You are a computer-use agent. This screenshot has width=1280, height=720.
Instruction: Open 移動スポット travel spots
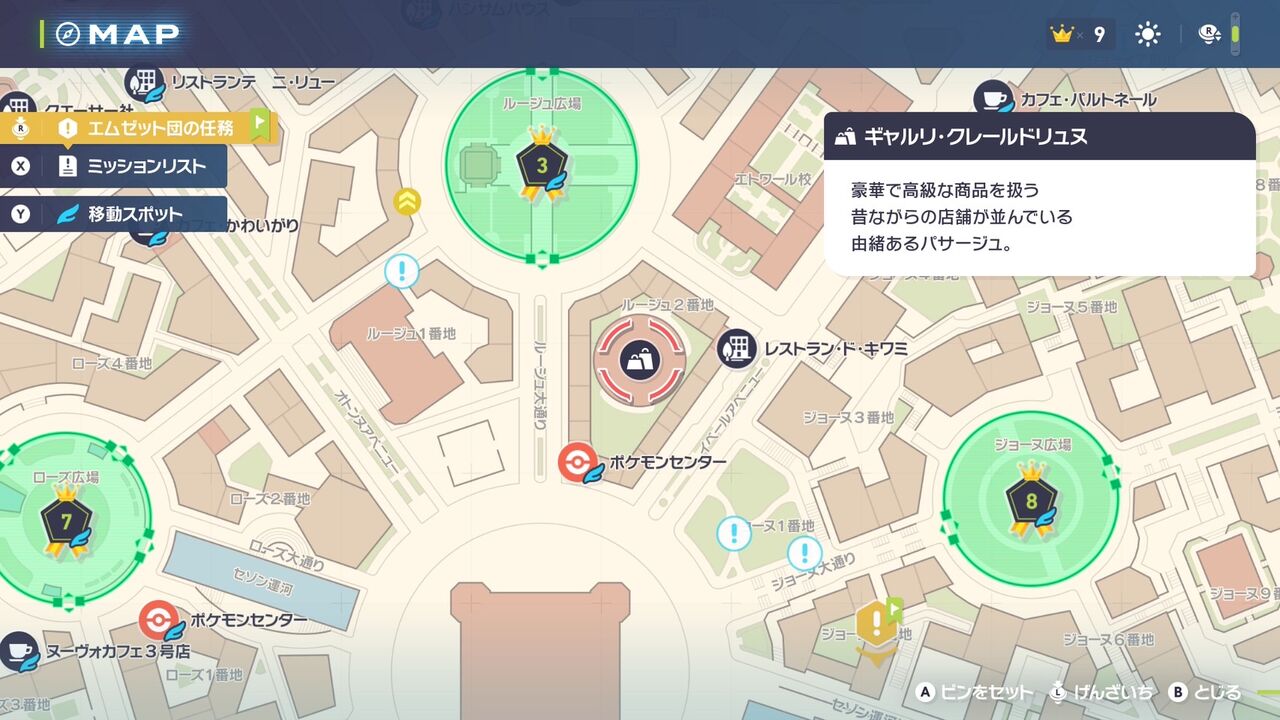coord(114,214)
